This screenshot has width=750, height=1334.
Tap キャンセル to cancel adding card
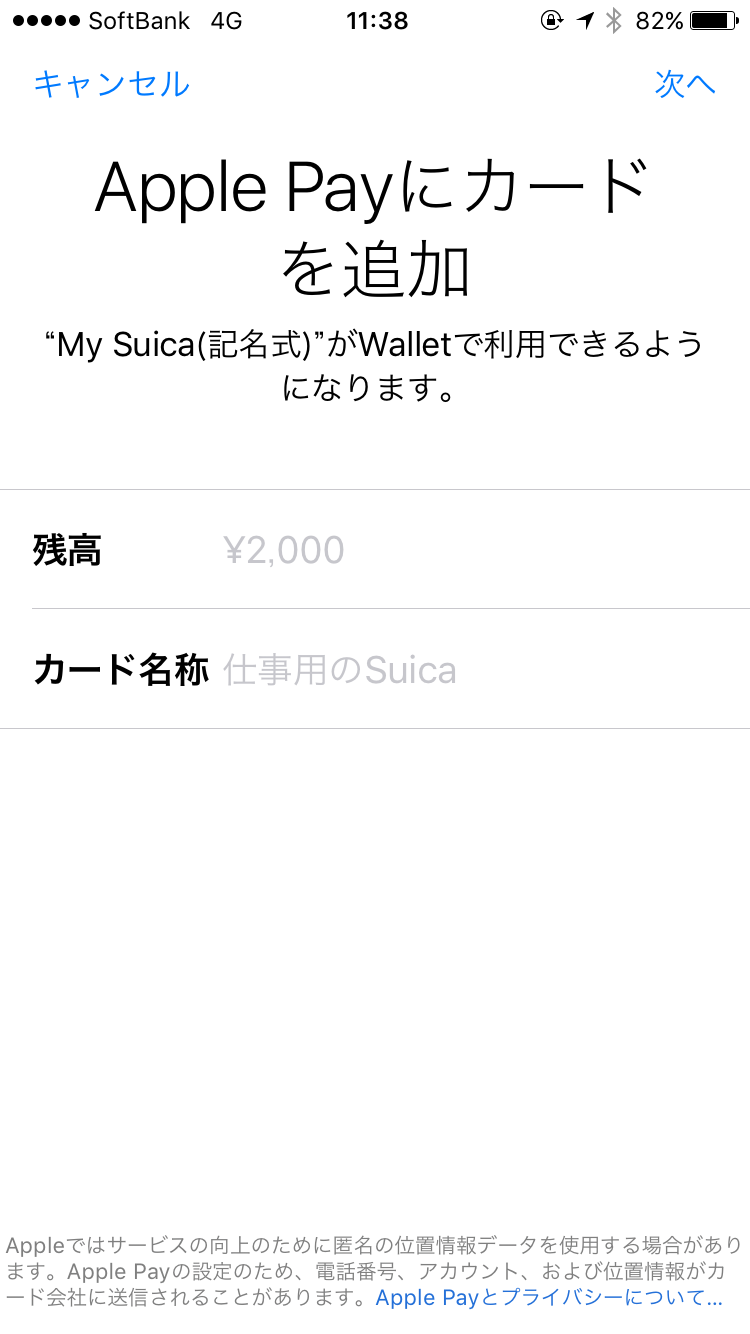pos(111,84)
